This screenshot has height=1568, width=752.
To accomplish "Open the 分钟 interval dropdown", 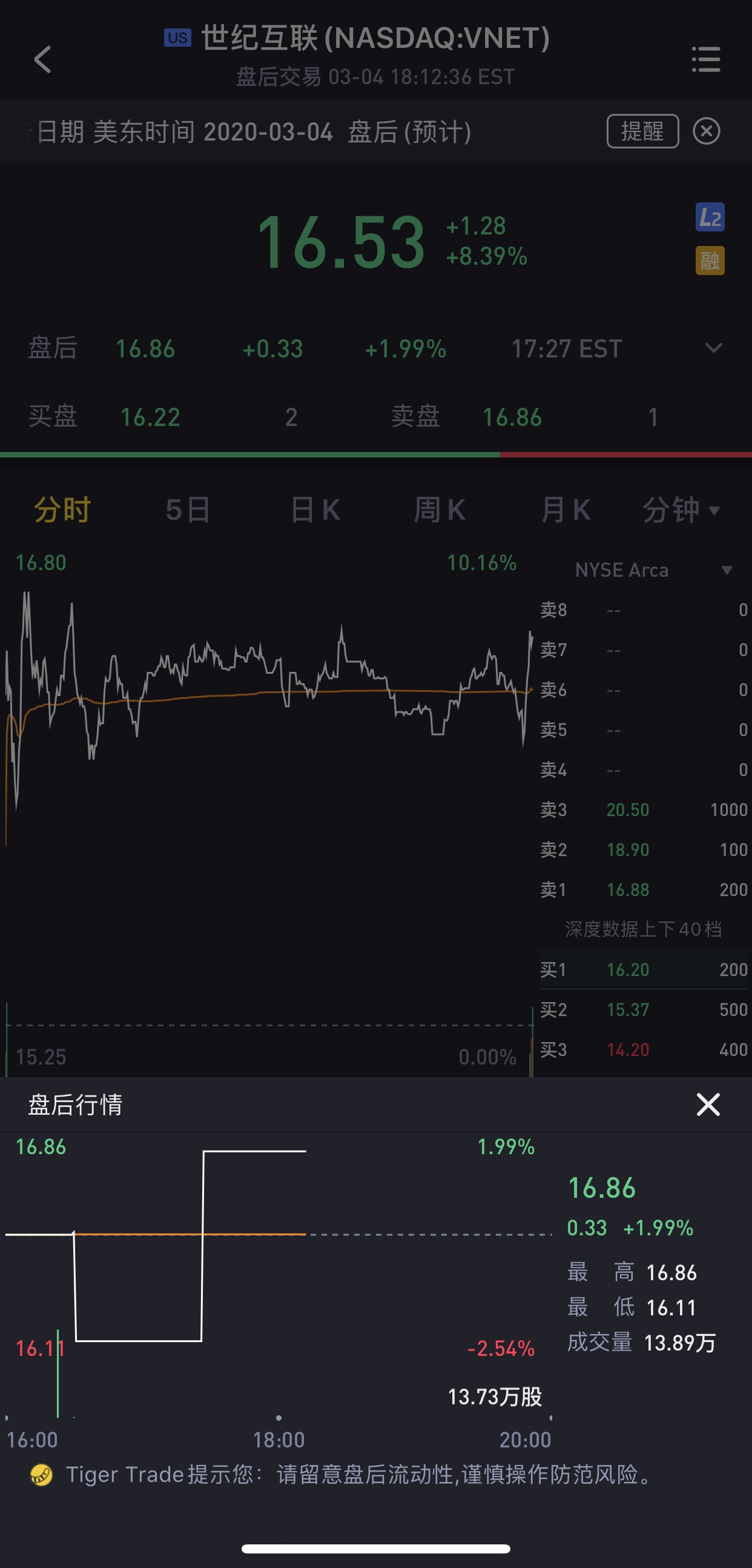I will coord(681,510).
